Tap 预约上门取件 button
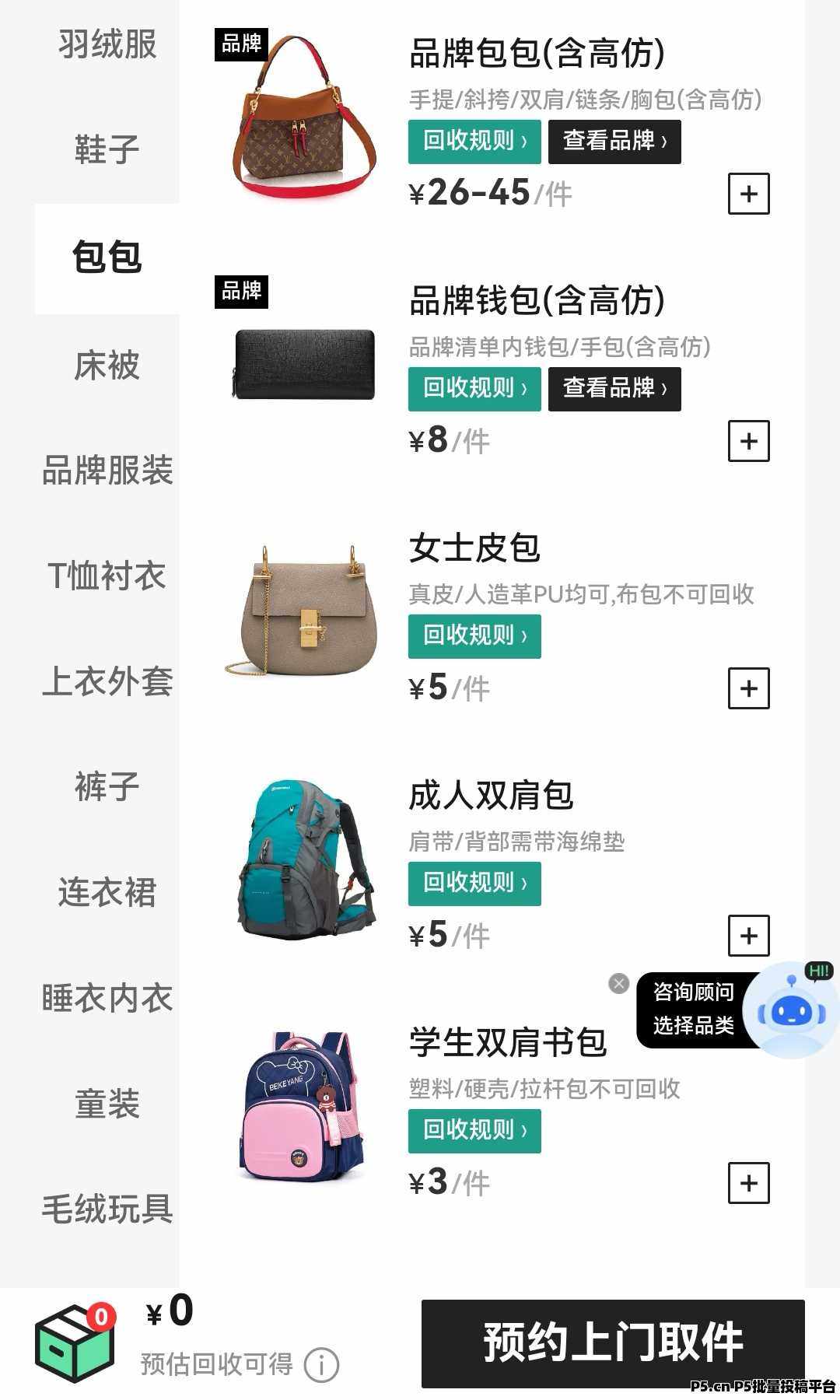Screen dimensions: 840x1400 tap(613, 1343)
